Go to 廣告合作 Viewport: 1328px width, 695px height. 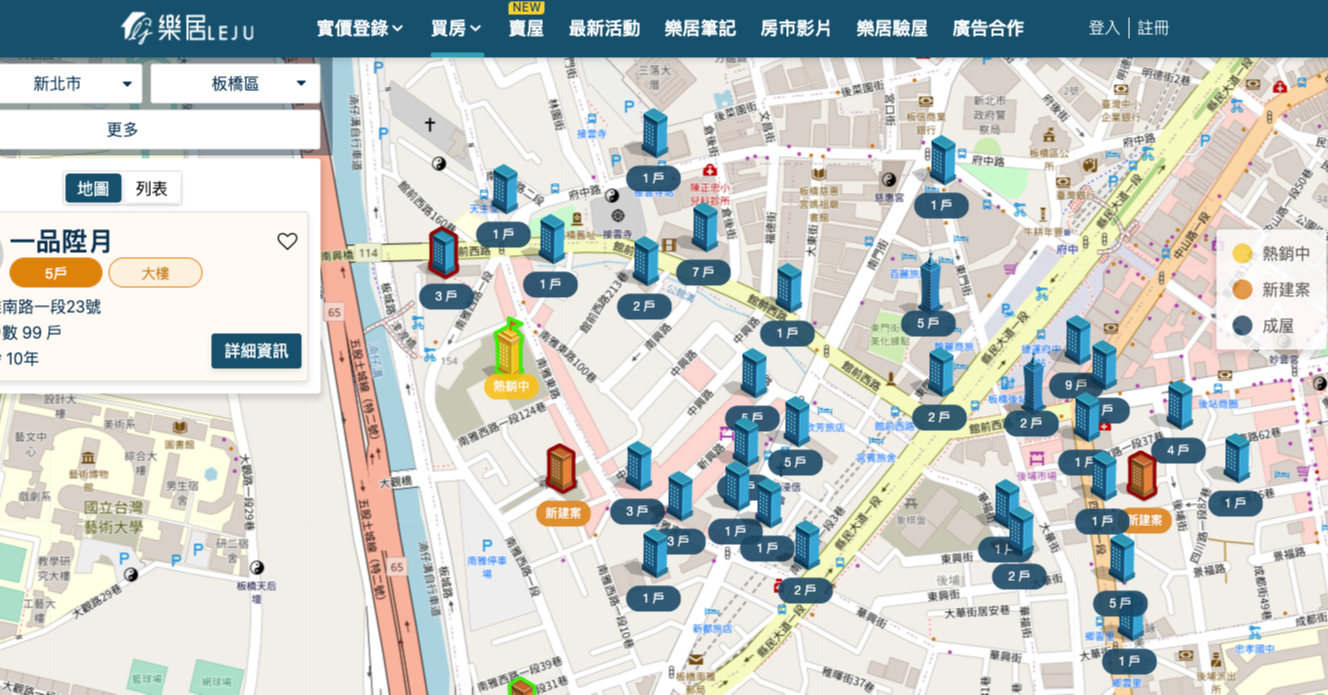coord(988,28)
